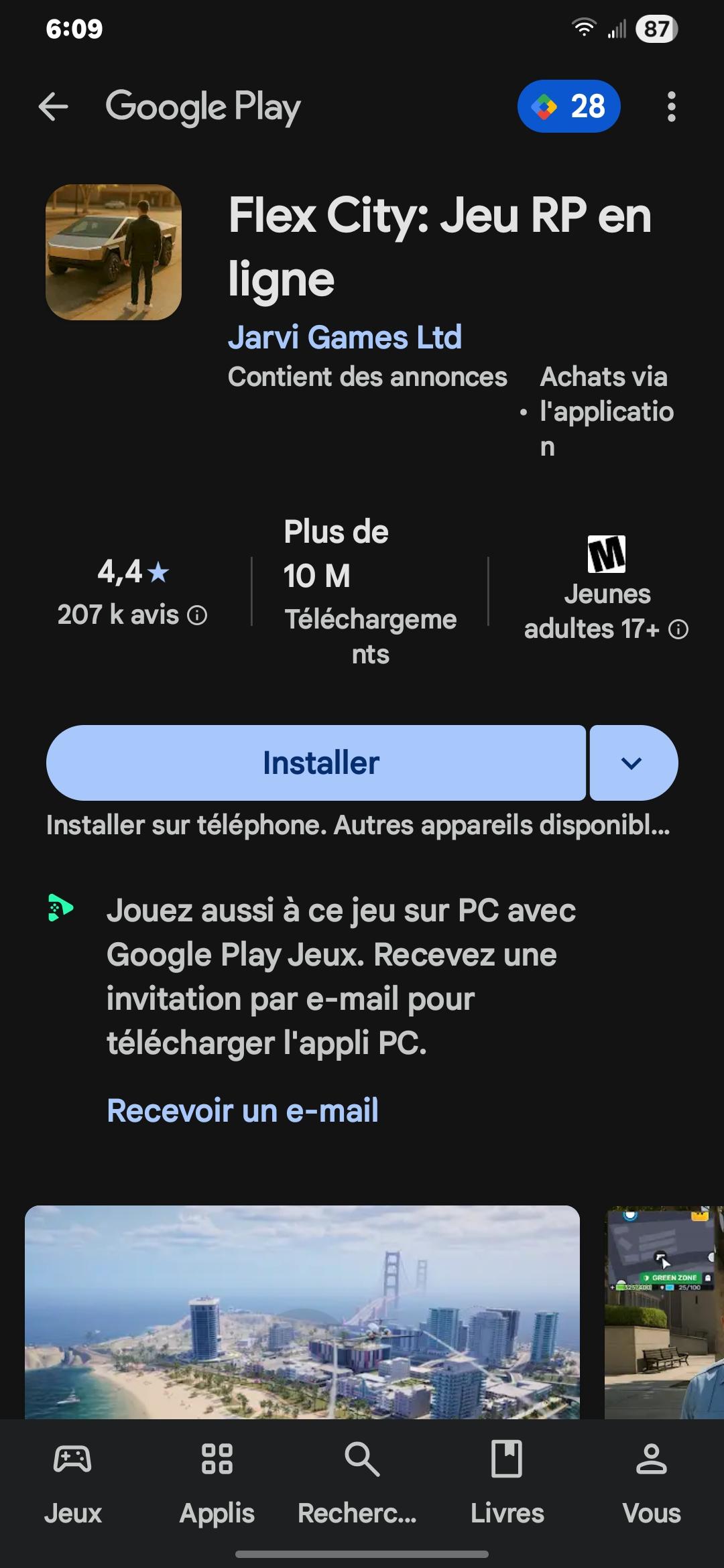Tap the info icon beside Jeunes adultes 17+
This screenshot has height=1568, width=724.
coord(679,630)
